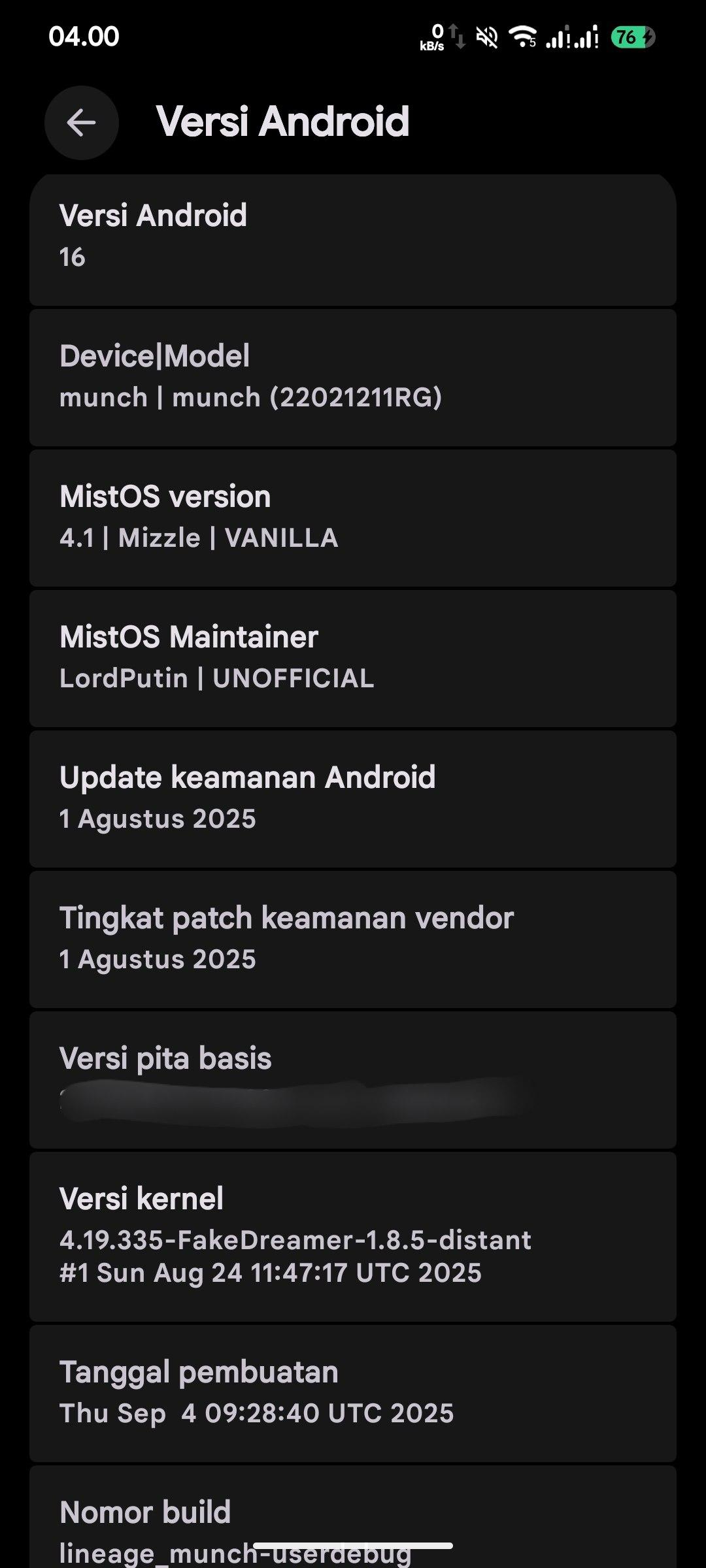Select the MistOS Maintainer entry

(x=353, y=659)
